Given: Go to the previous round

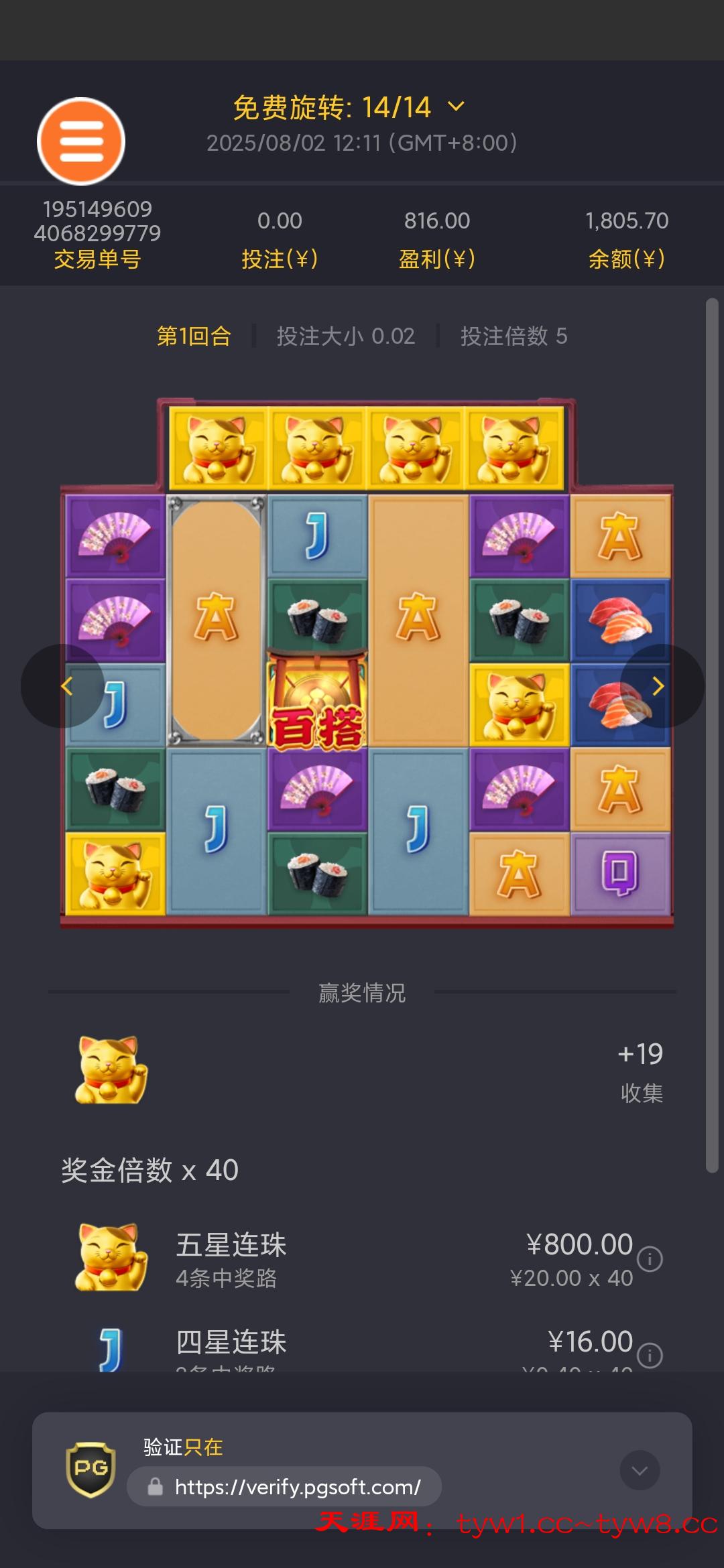Looking at the screenshot, I should pyautogui.click(x=65, y=686).
